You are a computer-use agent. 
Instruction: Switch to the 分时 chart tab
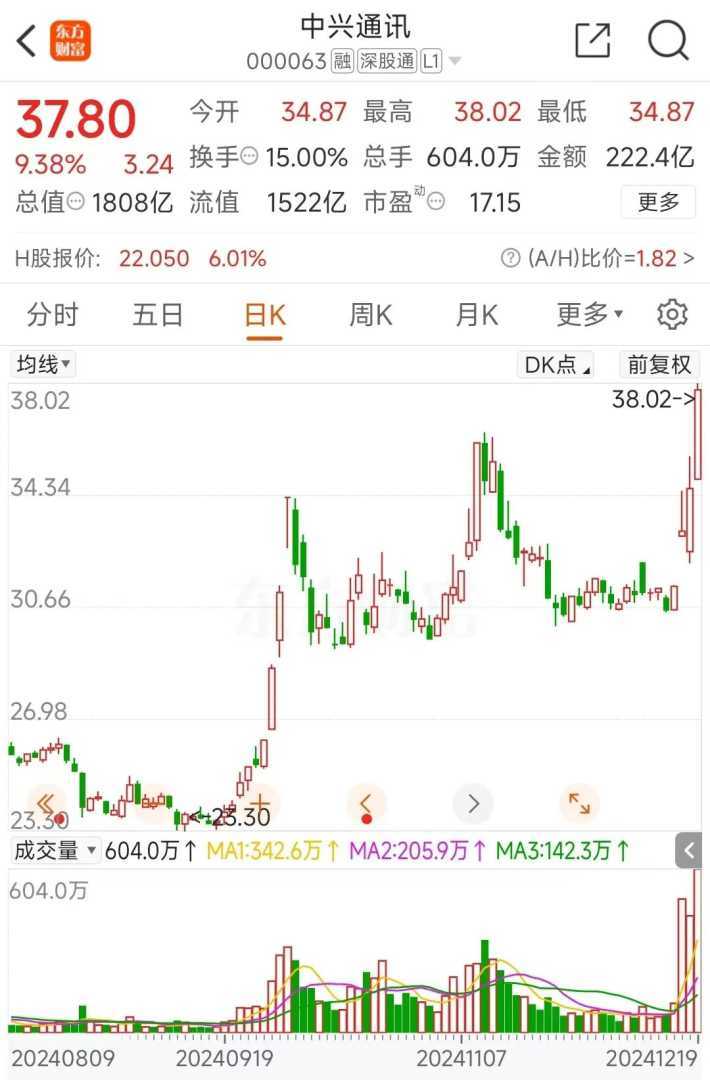[52, 316]
